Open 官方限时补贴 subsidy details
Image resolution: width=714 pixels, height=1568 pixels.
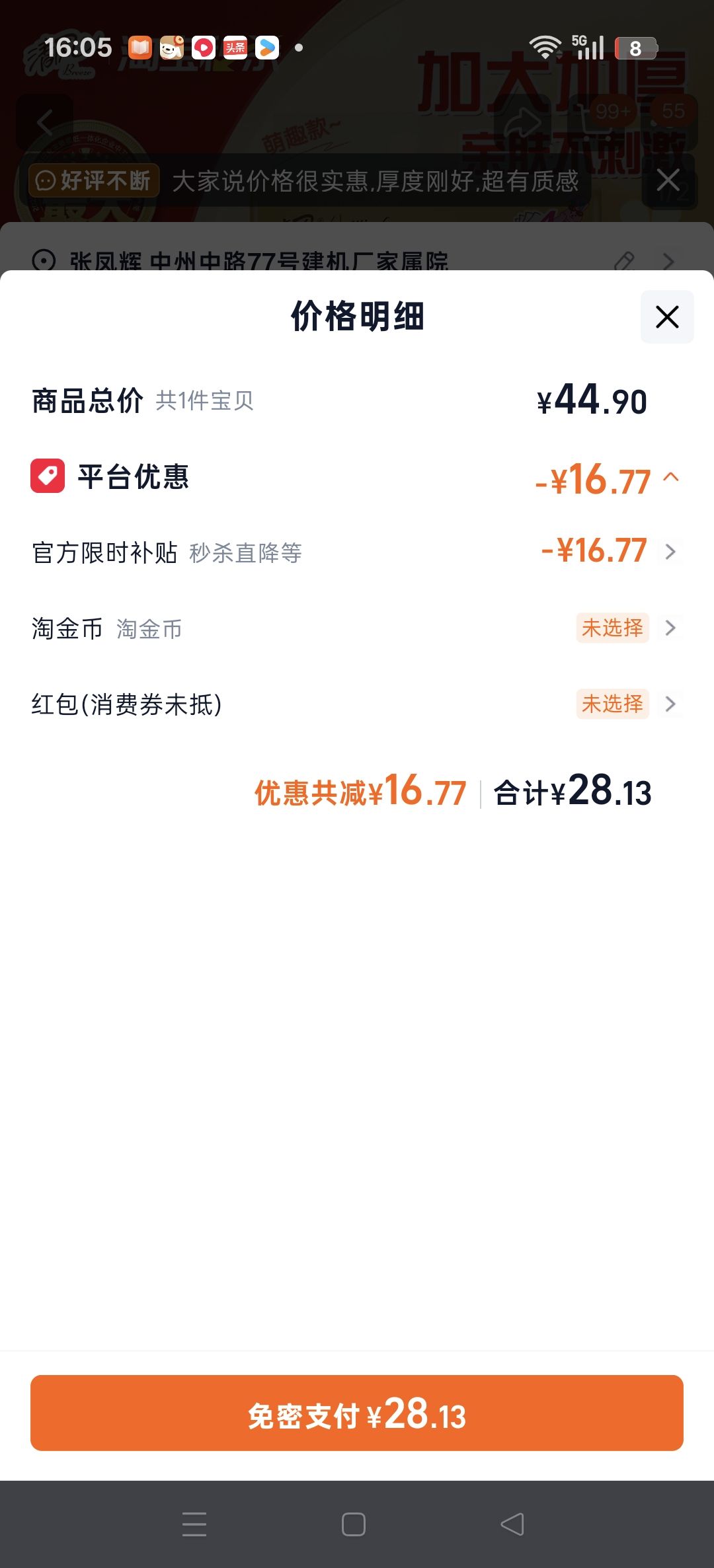tap(357, 552)
